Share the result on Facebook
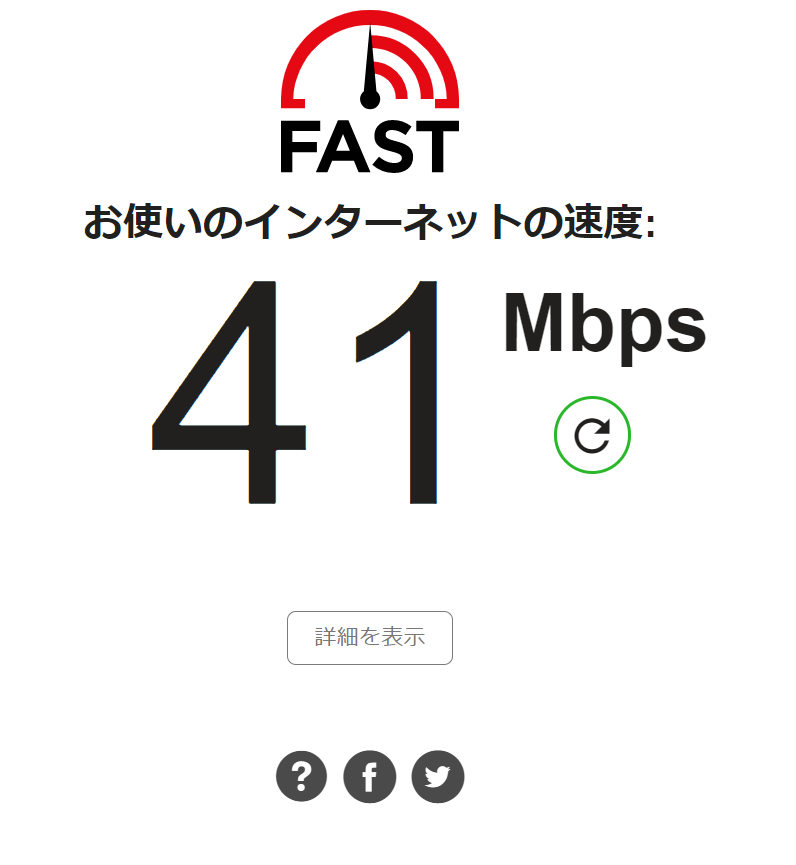Image resolution: width=796 pixels, height=865 pixels. coord(370,777)
